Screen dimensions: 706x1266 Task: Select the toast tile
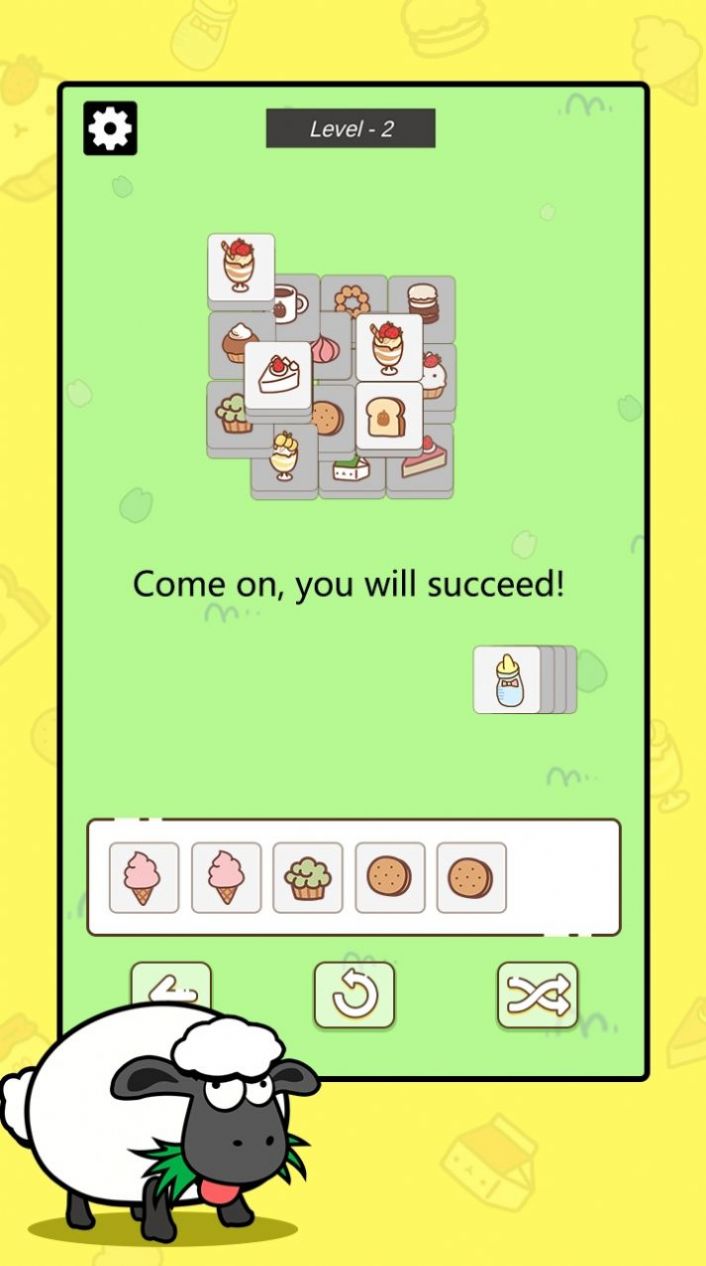[389, 416]
